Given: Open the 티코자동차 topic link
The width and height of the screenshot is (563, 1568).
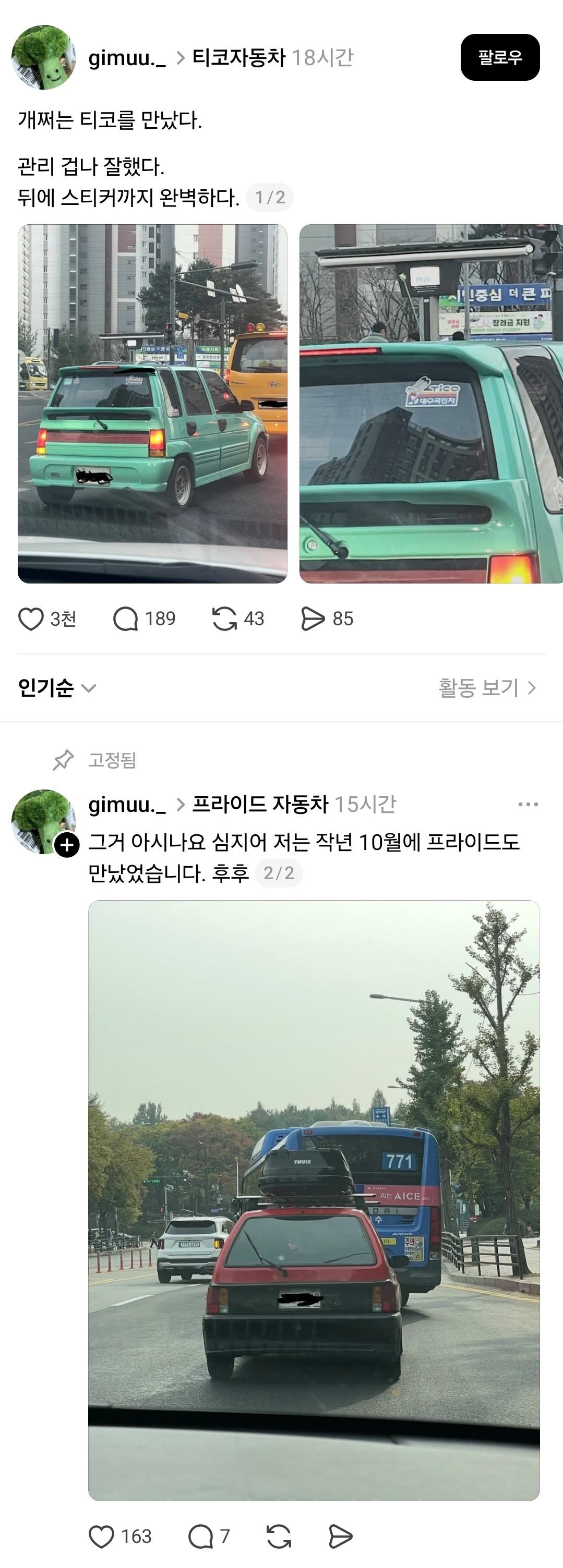Looking at the screenshot, I should tap(239, 57).
